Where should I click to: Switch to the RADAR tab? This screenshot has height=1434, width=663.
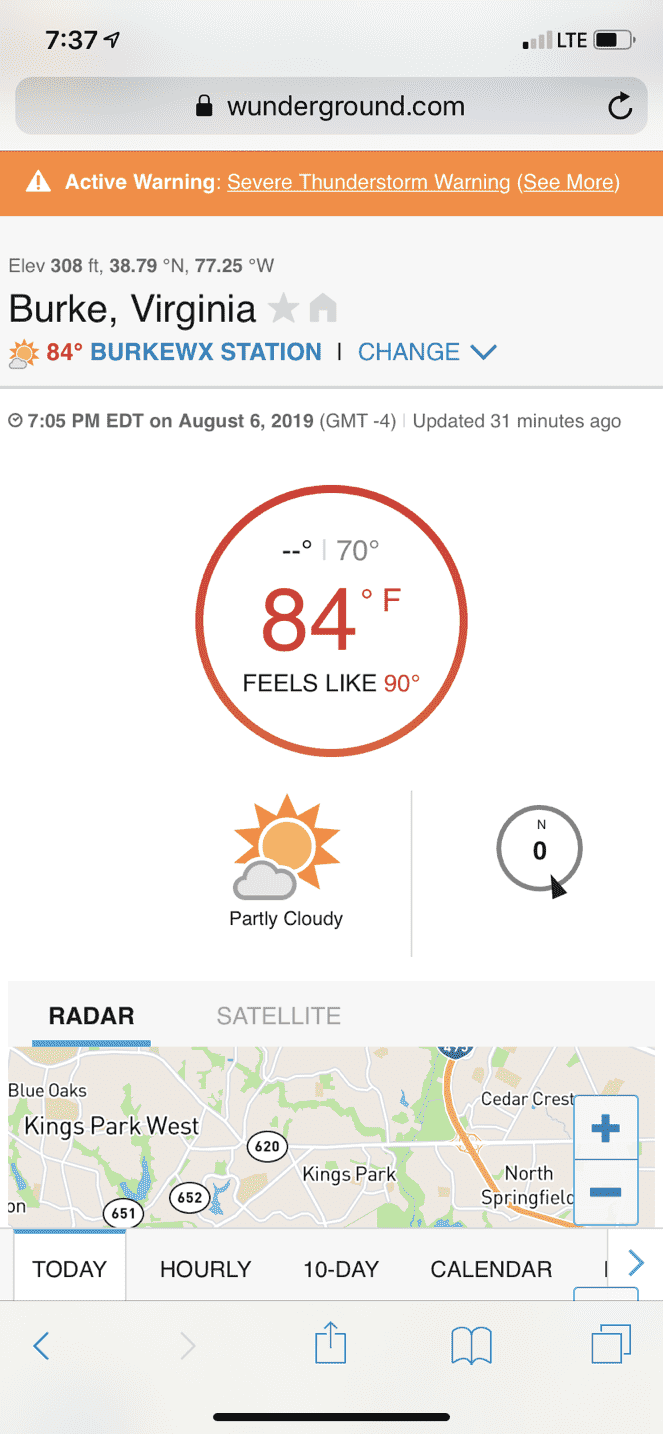click(x=91, y=1016)
